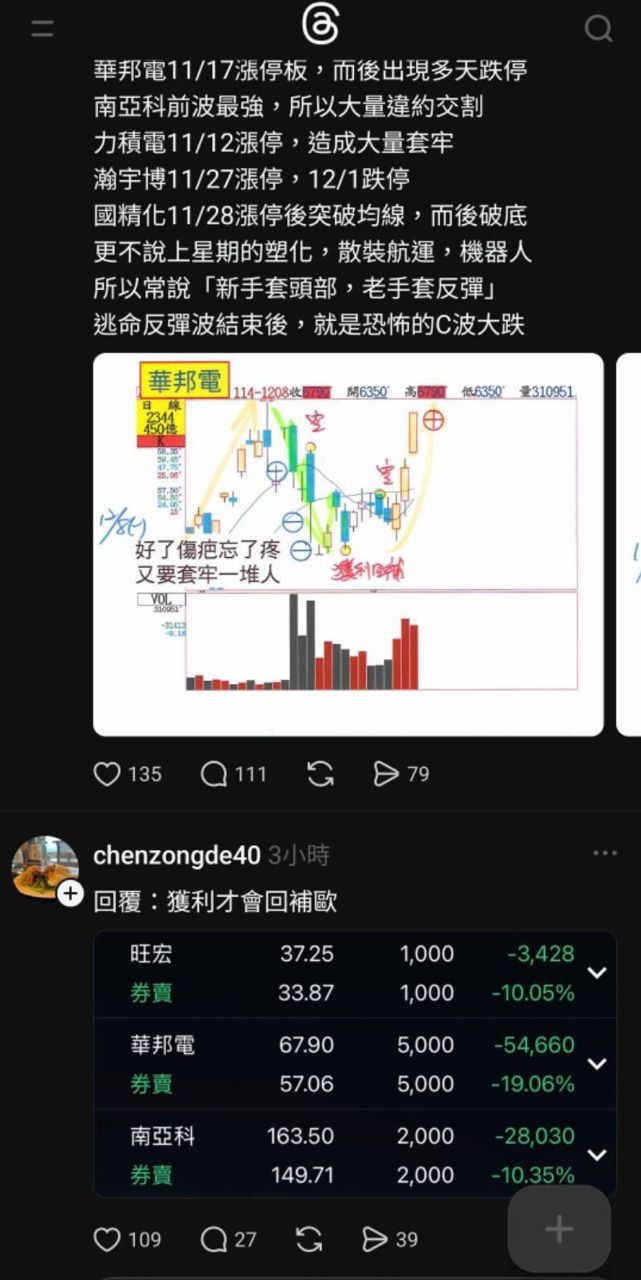Image resolution: width=641 pixels, height=1280 pixels.
Task: Like the post with 135 likes
Action: pos(107,774)
